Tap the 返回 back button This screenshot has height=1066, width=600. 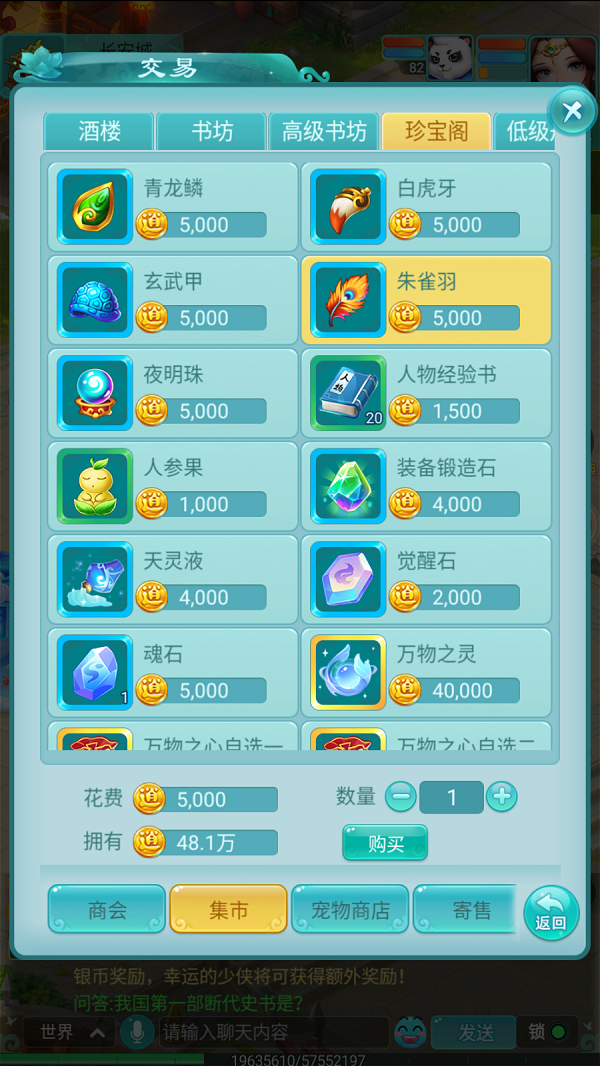click(551, 913)
